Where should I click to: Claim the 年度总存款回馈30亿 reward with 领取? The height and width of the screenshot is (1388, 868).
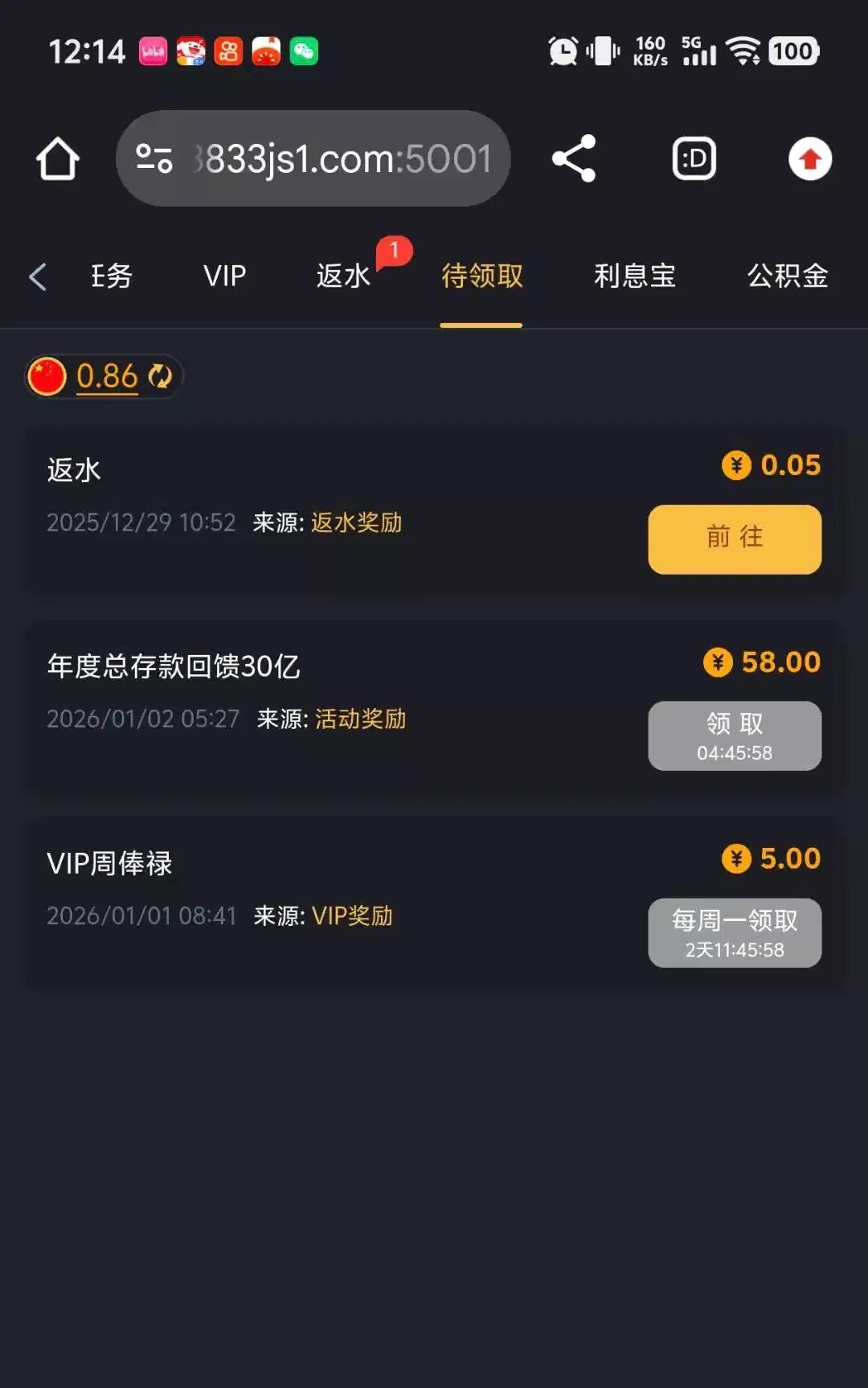735,735
